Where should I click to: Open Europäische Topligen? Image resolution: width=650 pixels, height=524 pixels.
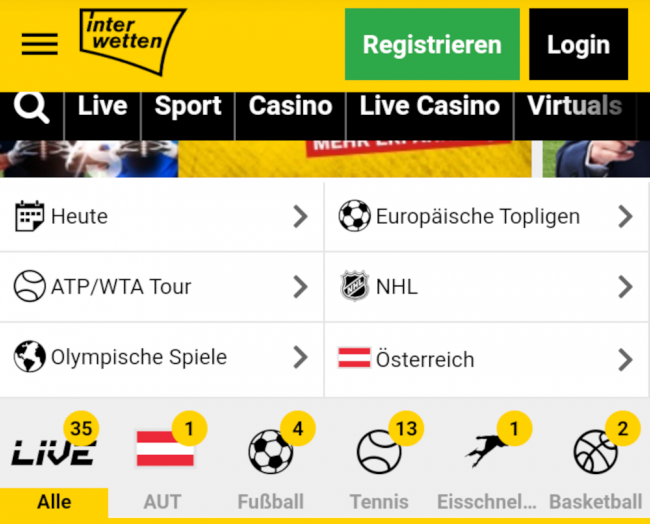(487, 216)
